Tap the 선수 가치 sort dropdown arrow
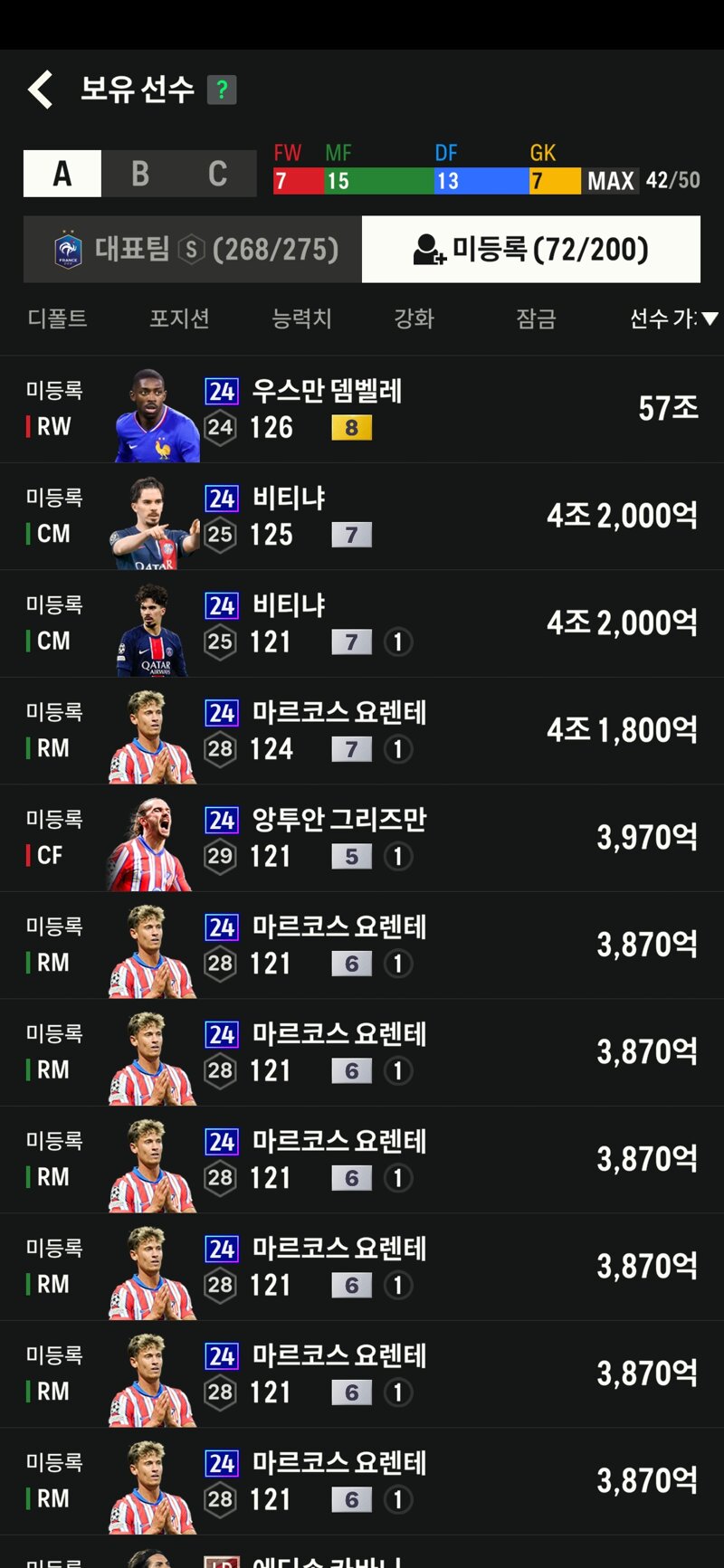The image size is (724, 1568). [x=710, y=318]
